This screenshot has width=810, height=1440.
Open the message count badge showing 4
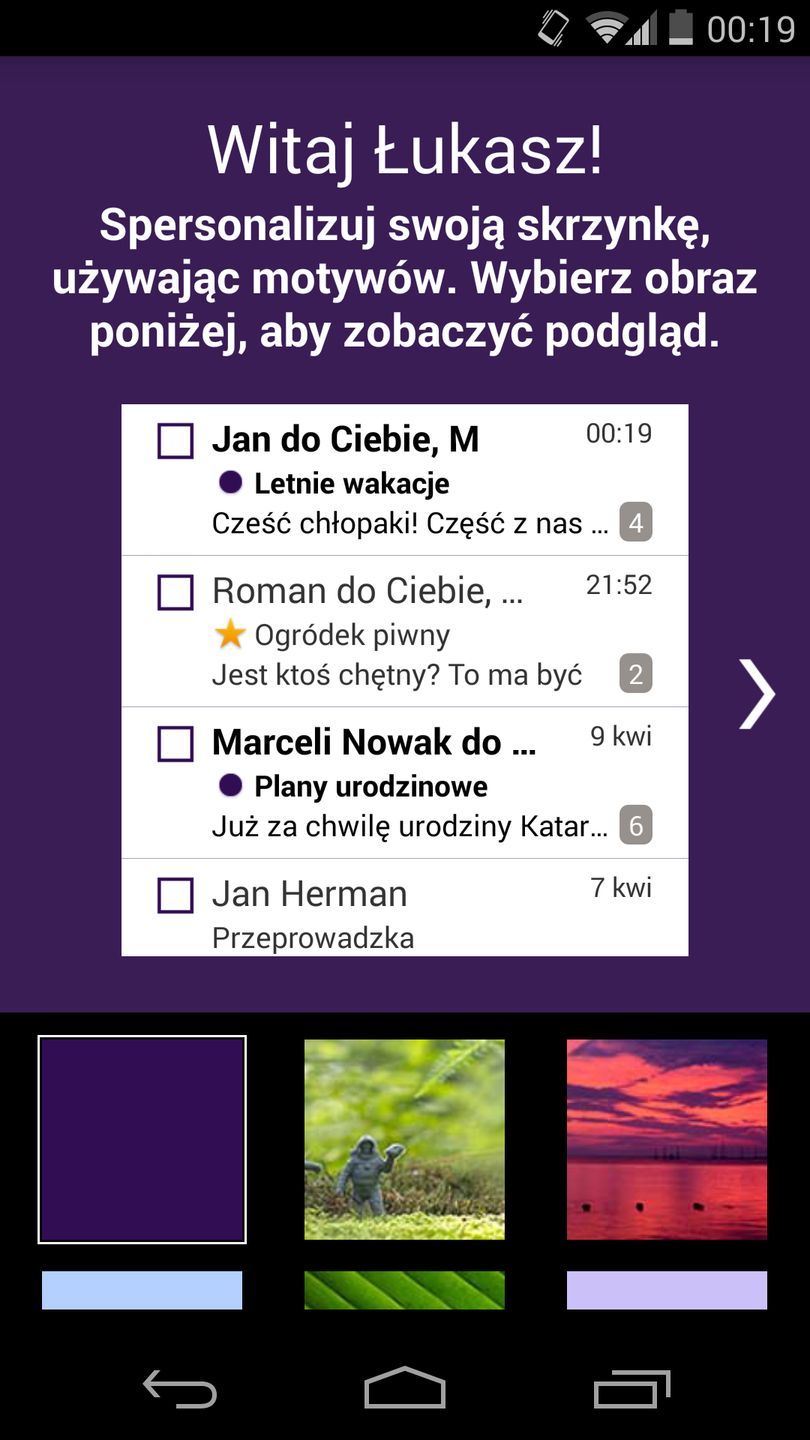[634, 521]
